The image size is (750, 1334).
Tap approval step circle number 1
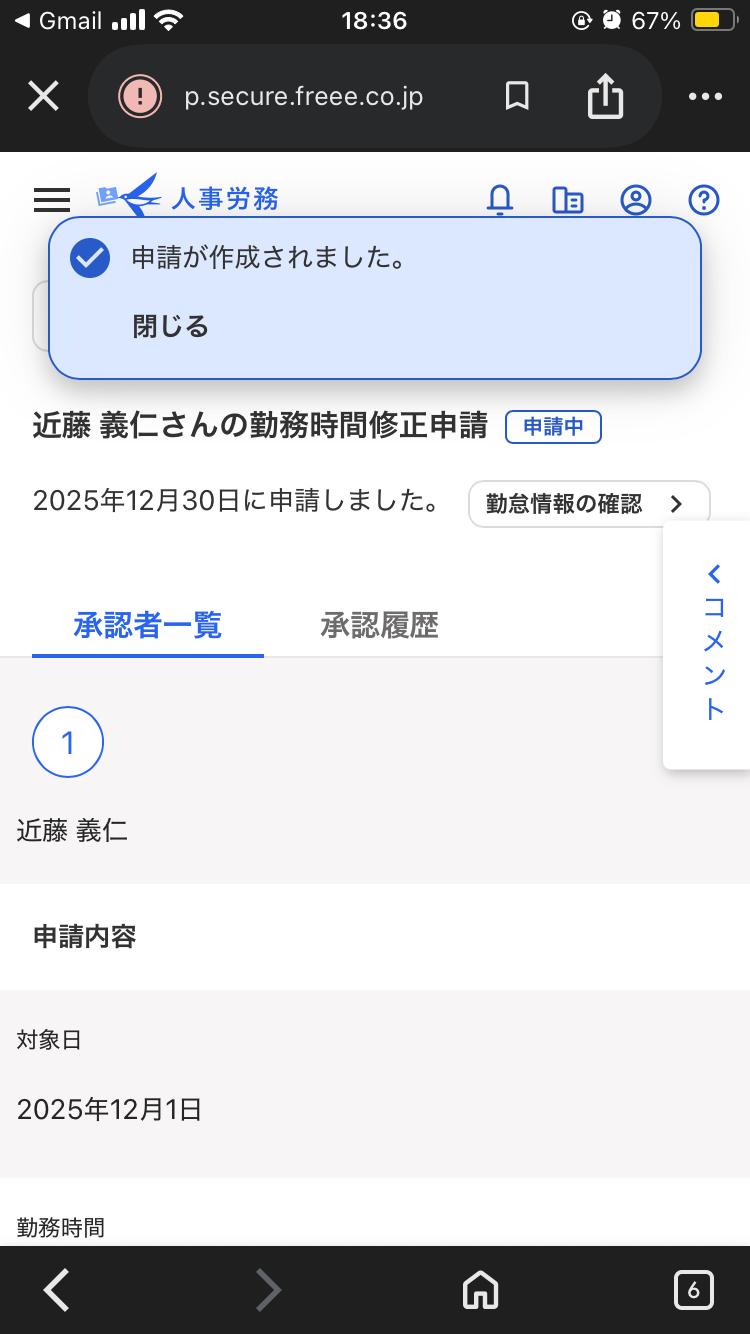(67, 742)
